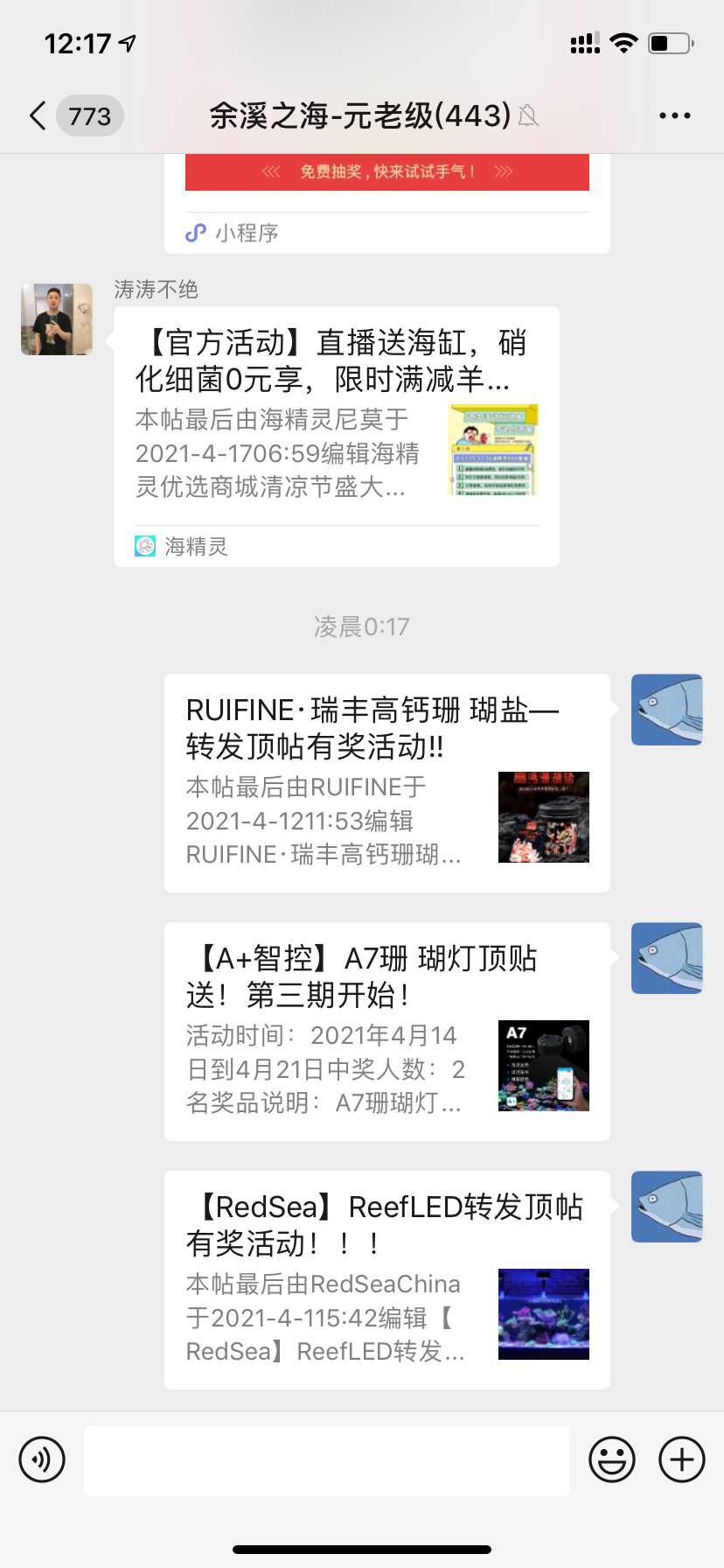This screenshot has width=724, height=1568.
Task: Focus the message text field
Action: pos(327,1459)
